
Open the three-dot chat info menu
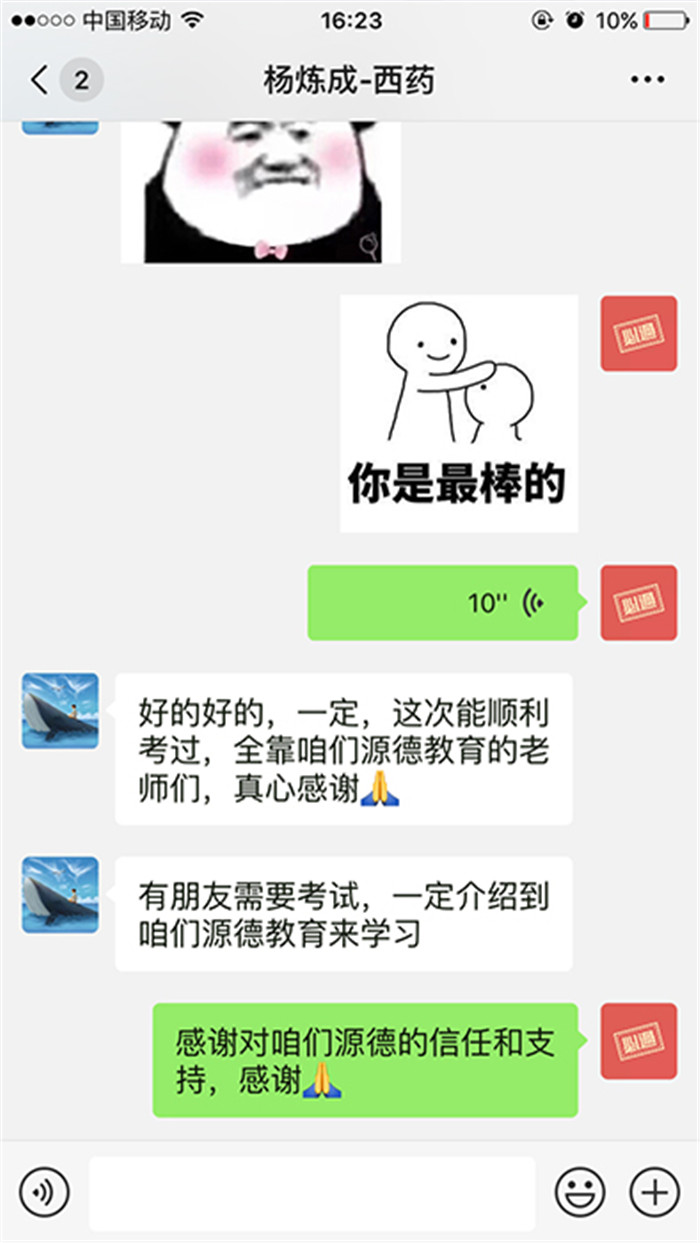[x=647, y=80]
